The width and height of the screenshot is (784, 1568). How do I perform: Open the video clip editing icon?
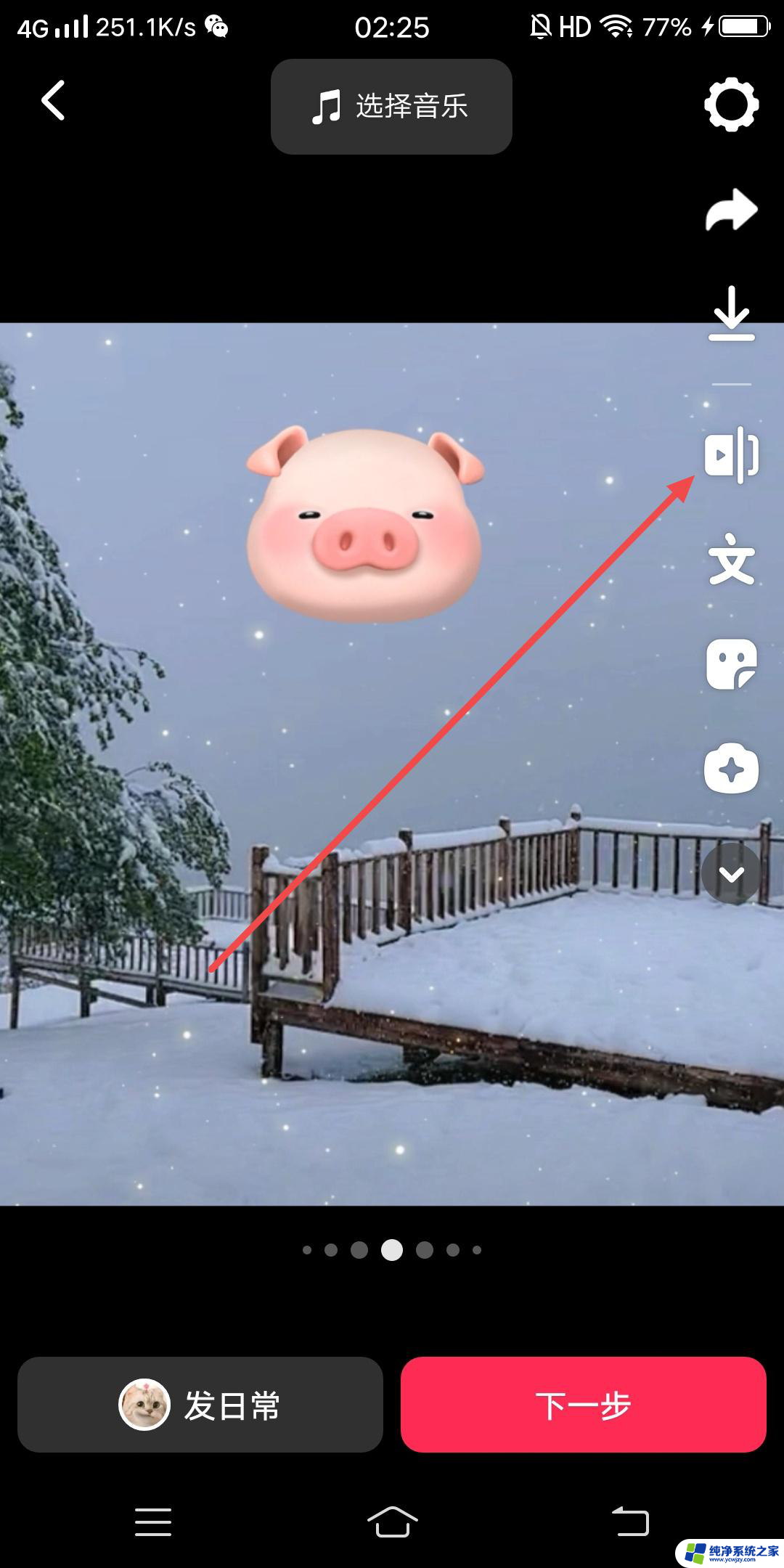731,455
